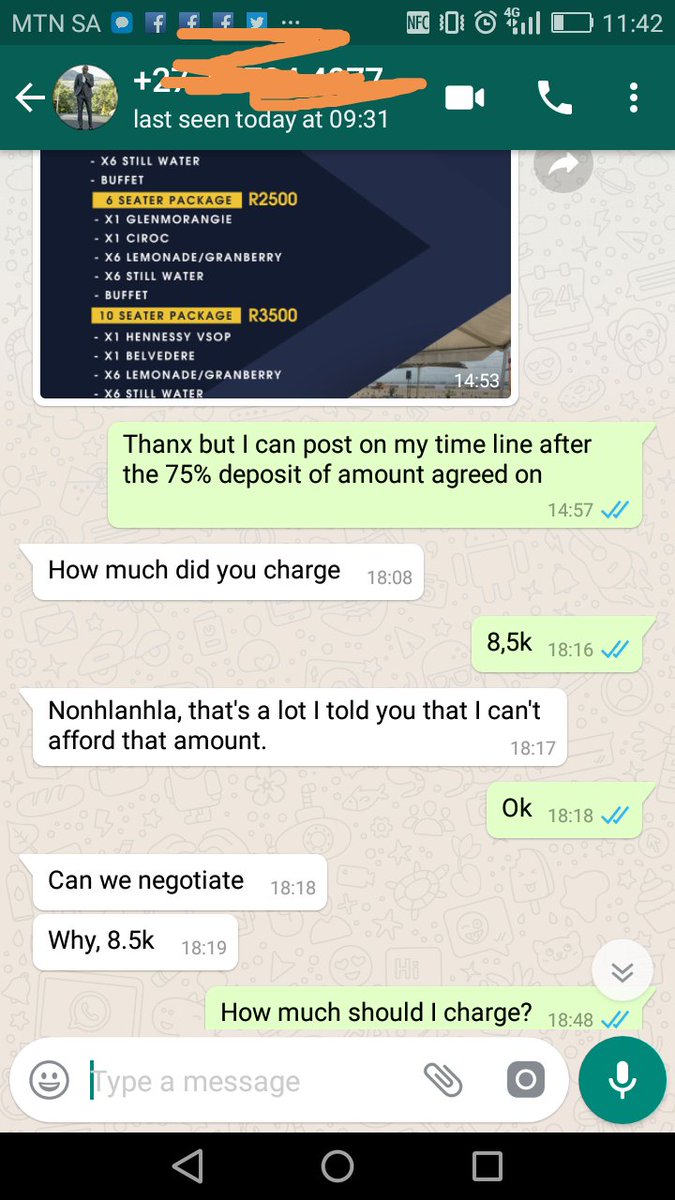This screenshot has height=1200, width=675.
Task: Open the seater package image
Action: click(x=275, y=275)
